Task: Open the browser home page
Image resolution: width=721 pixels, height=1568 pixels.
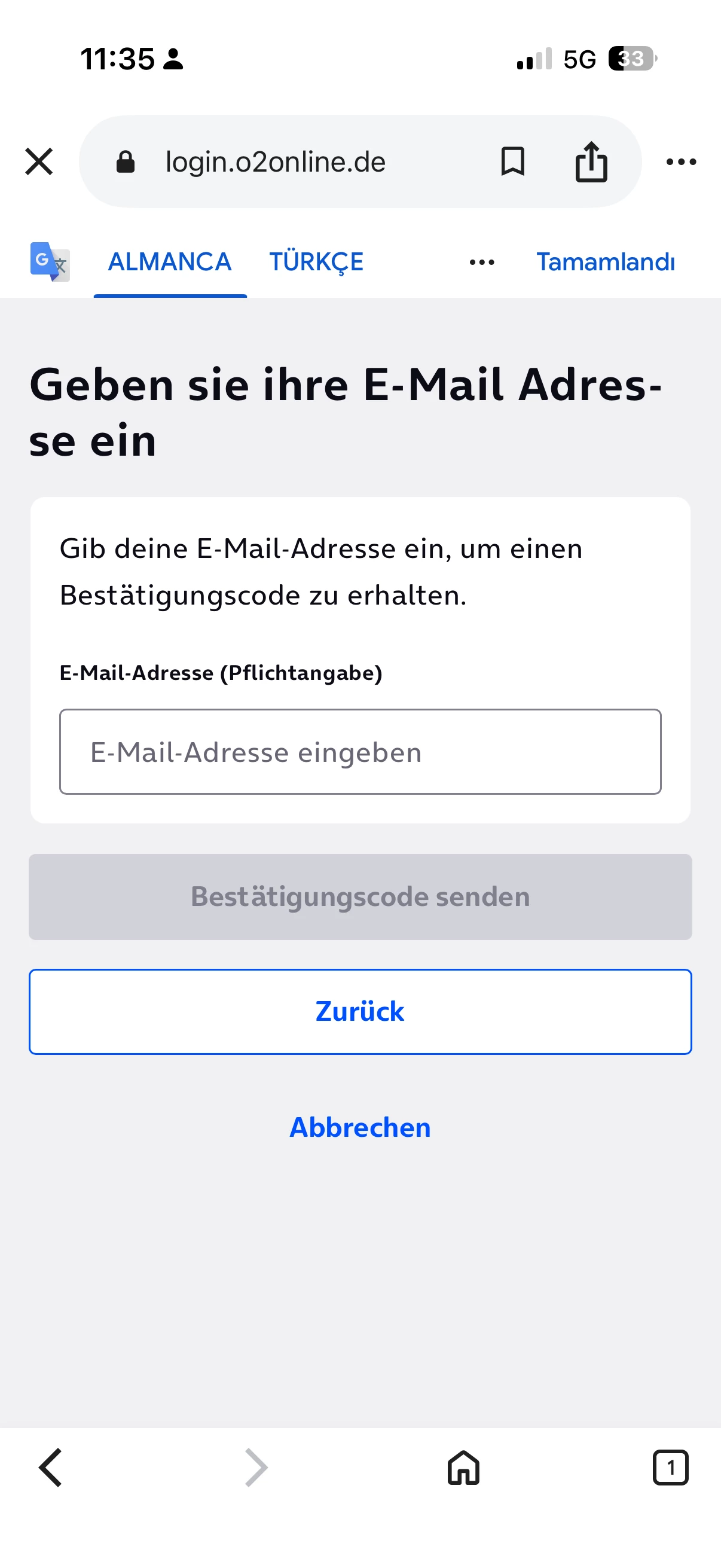Action: (464, 1468)
